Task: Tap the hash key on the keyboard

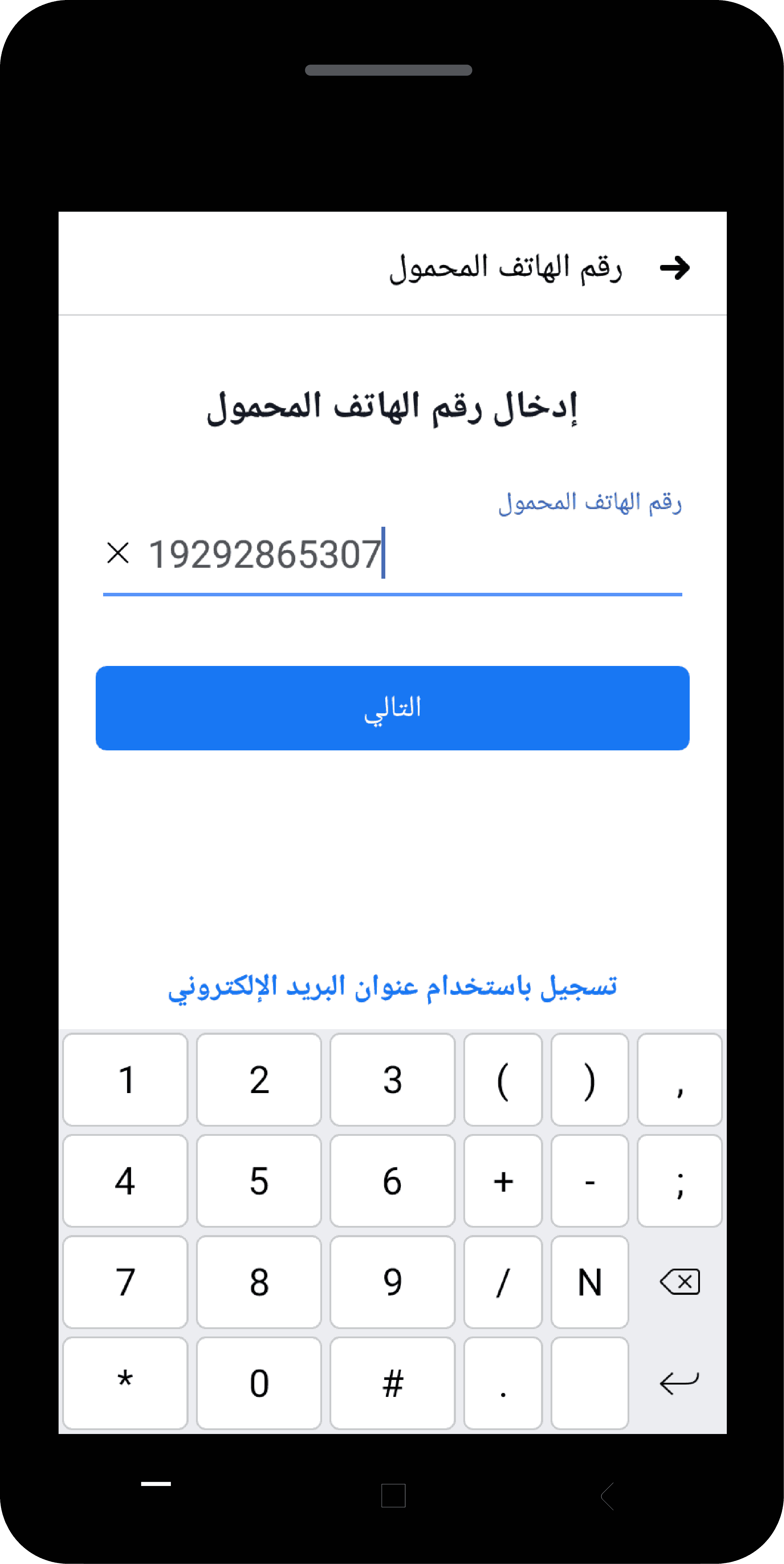Action: pos(392,1382)
